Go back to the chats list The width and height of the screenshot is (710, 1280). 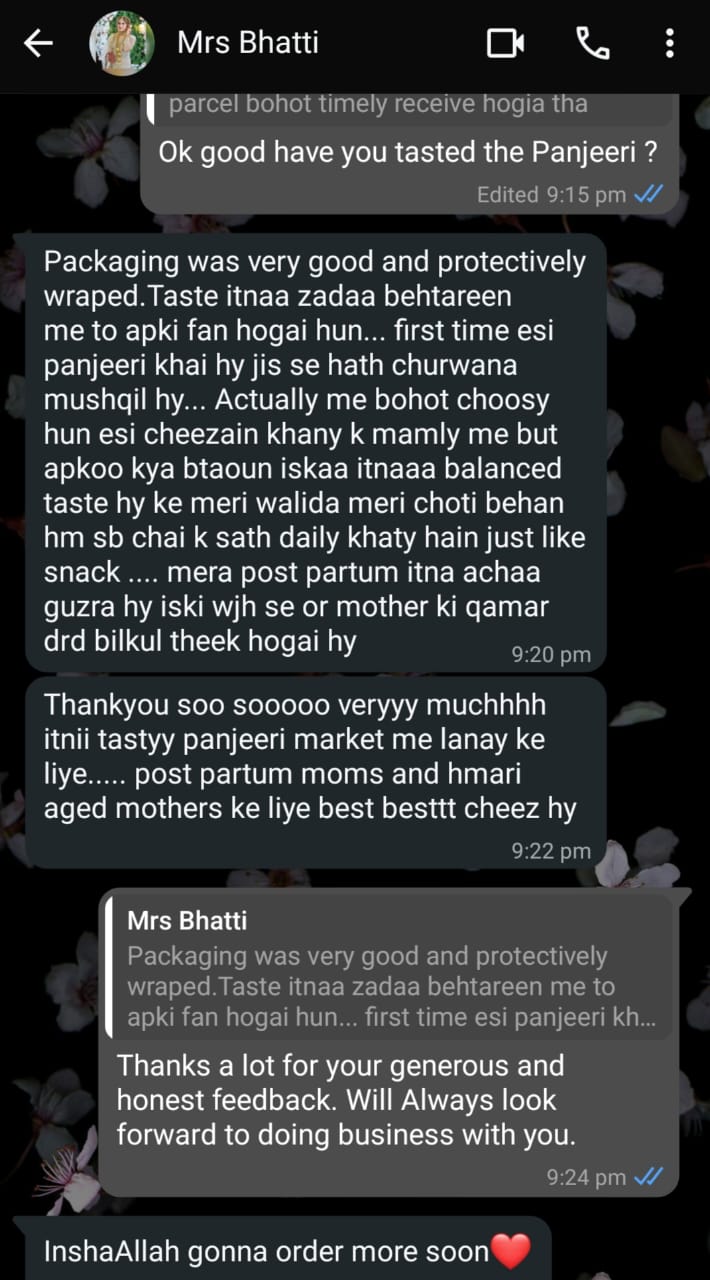click(38, 43)
